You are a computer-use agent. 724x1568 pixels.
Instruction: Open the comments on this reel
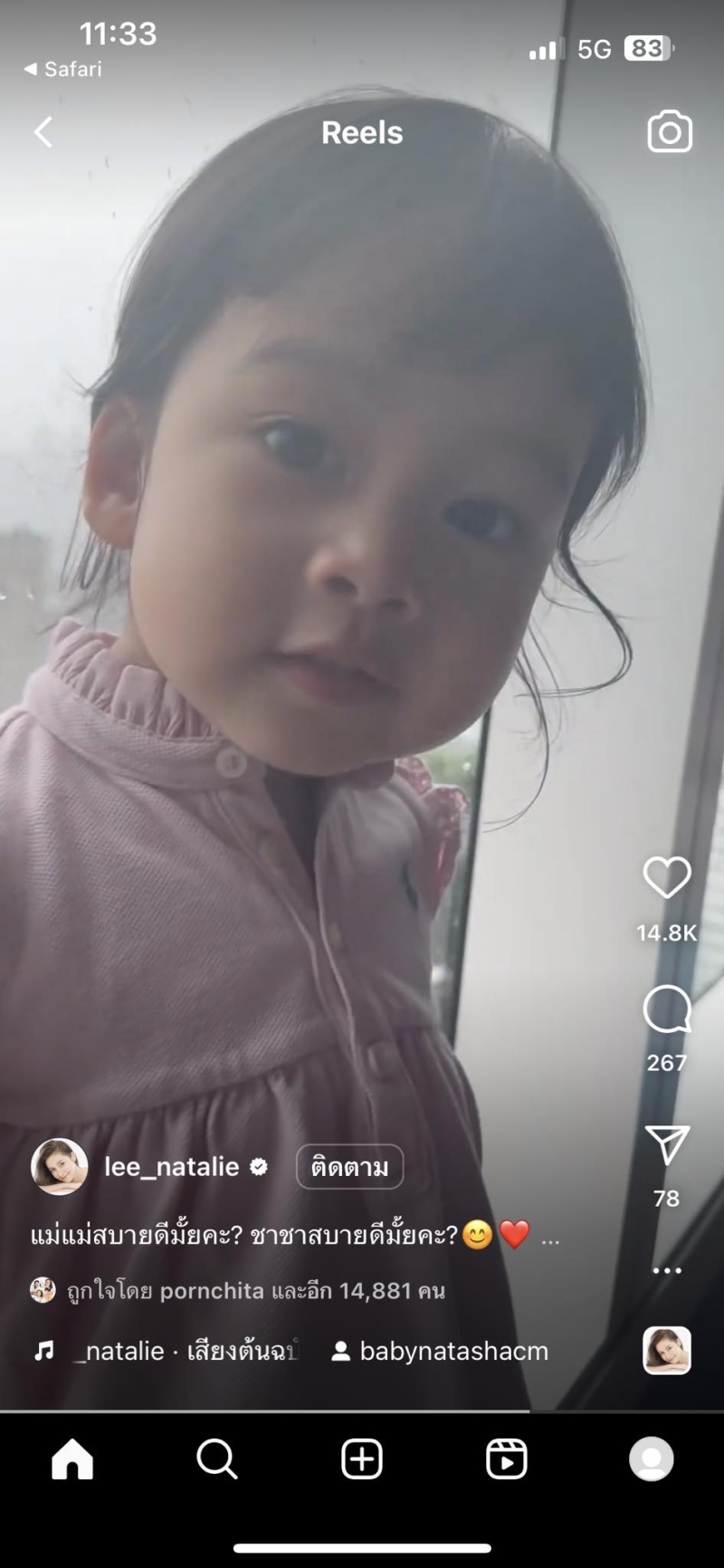coord(667,1009)
